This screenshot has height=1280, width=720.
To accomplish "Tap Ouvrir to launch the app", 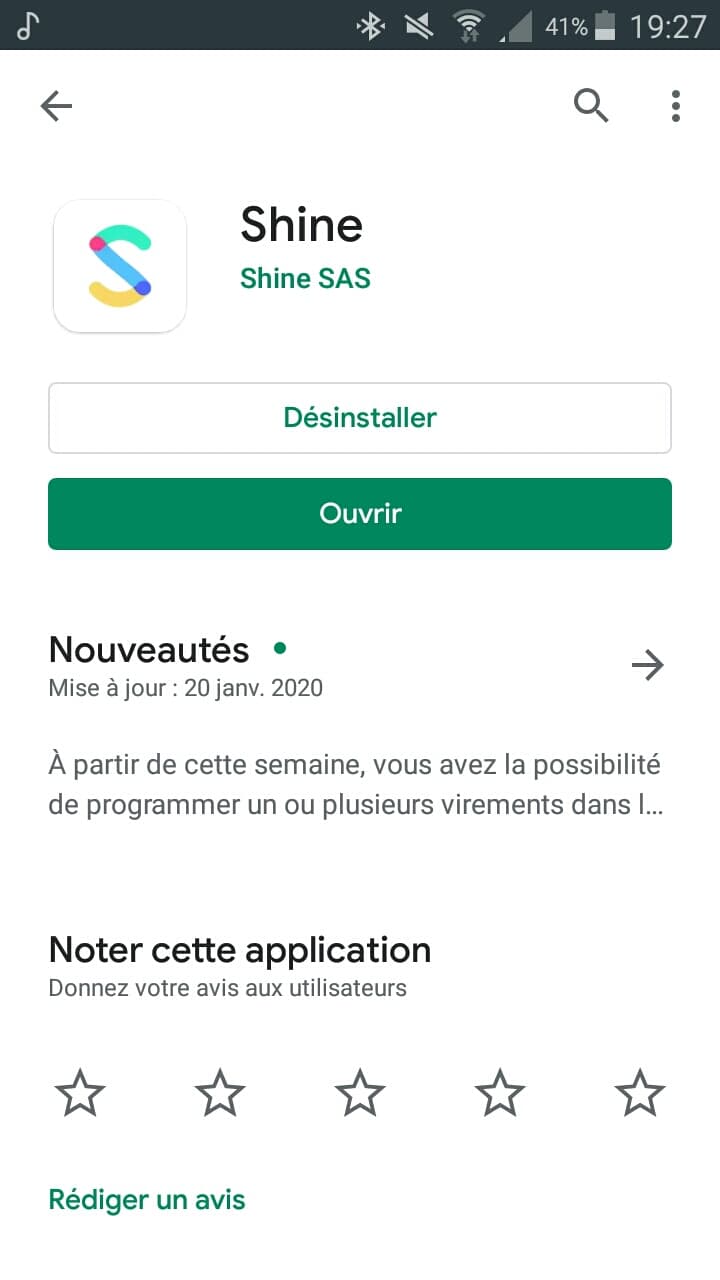I will [x=360, y=513].
